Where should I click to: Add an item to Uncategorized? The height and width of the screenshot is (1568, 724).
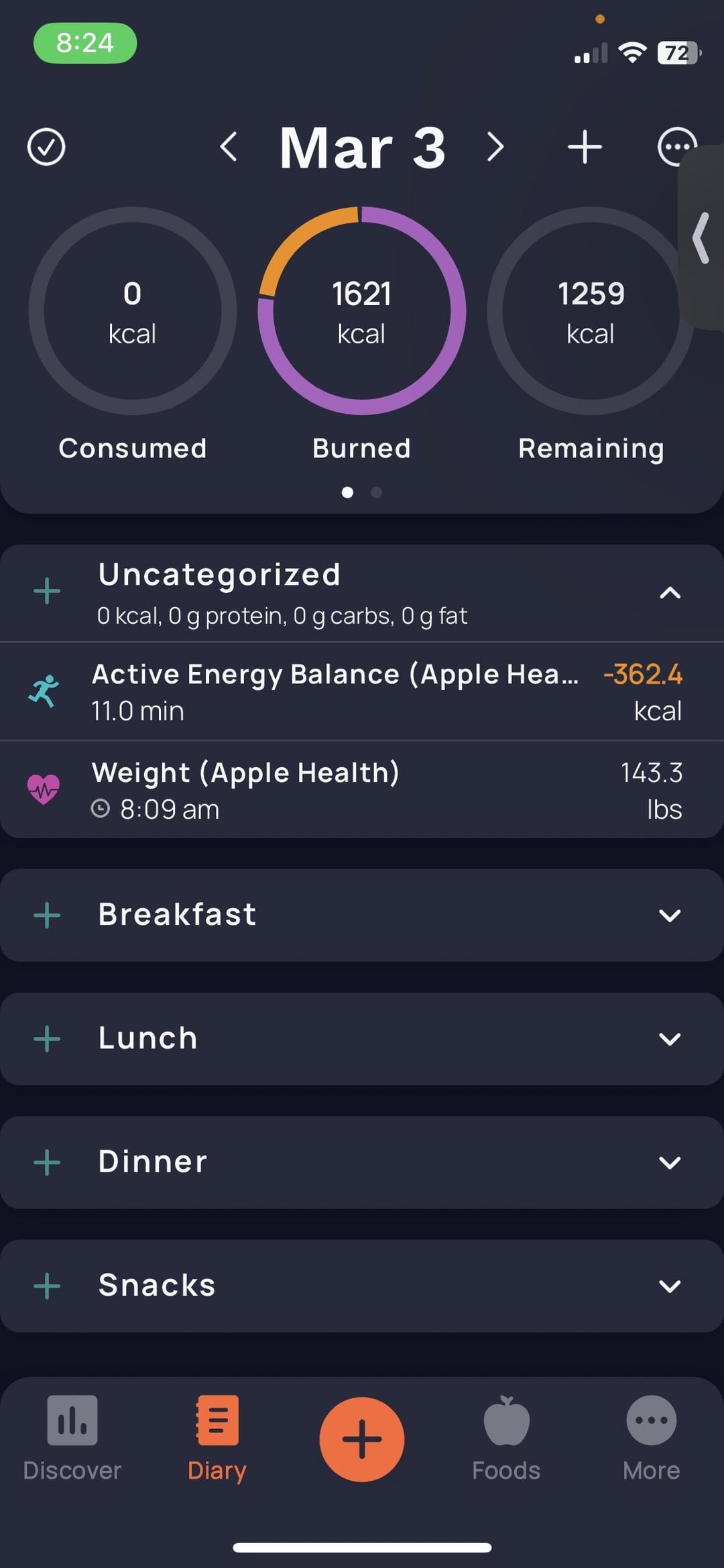[47, 592]
